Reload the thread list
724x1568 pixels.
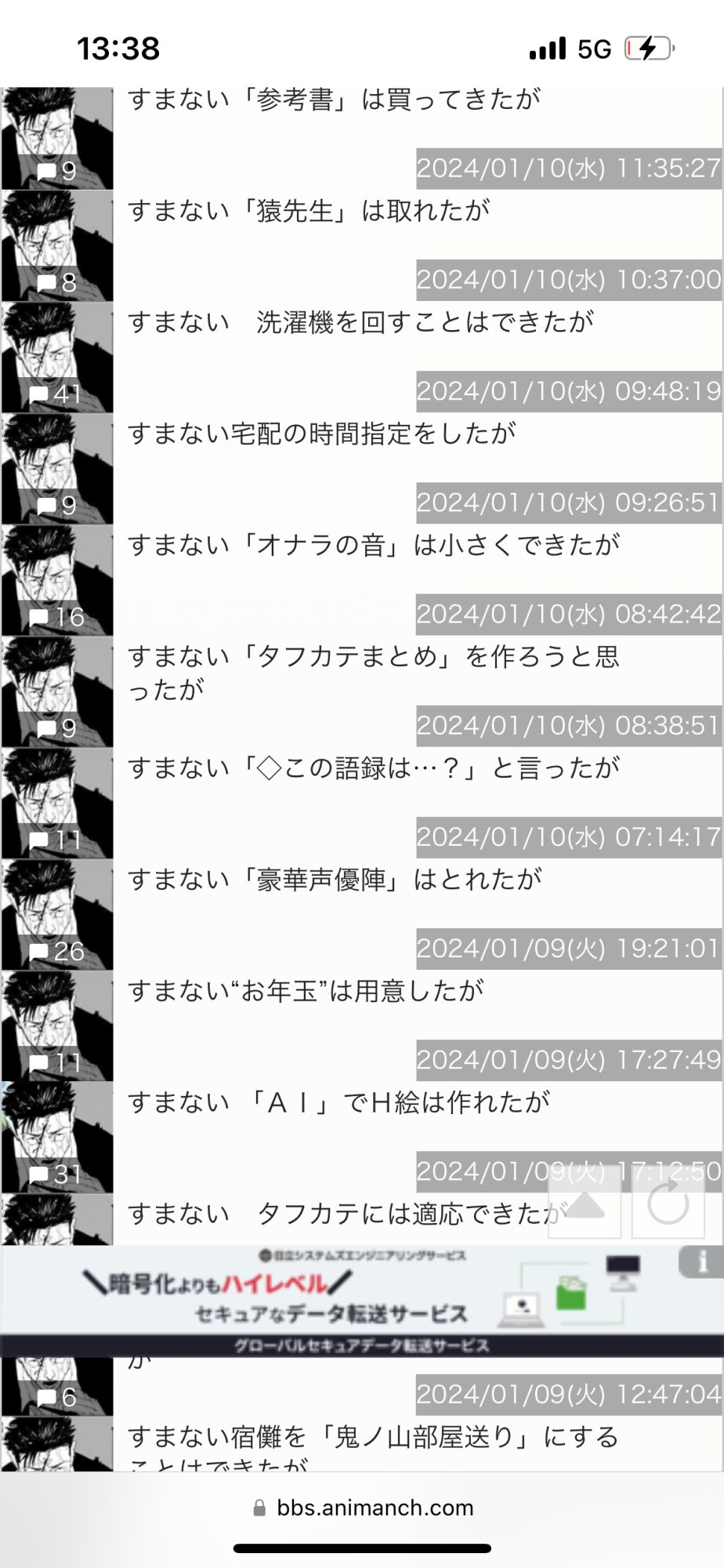[x=668, y=1203]
